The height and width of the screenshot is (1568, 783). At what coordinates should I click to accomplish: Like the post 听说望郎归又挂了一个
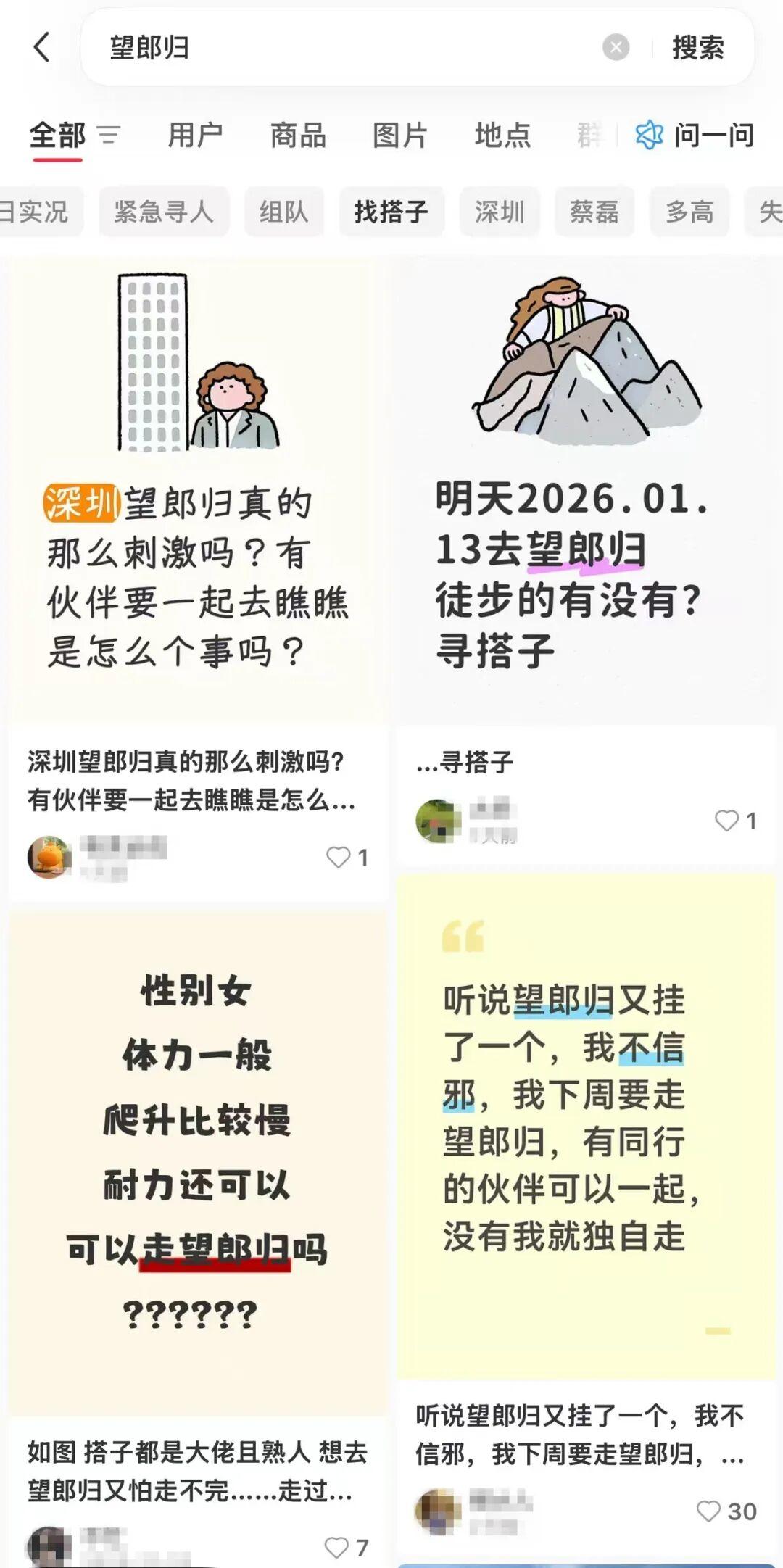708,1511
